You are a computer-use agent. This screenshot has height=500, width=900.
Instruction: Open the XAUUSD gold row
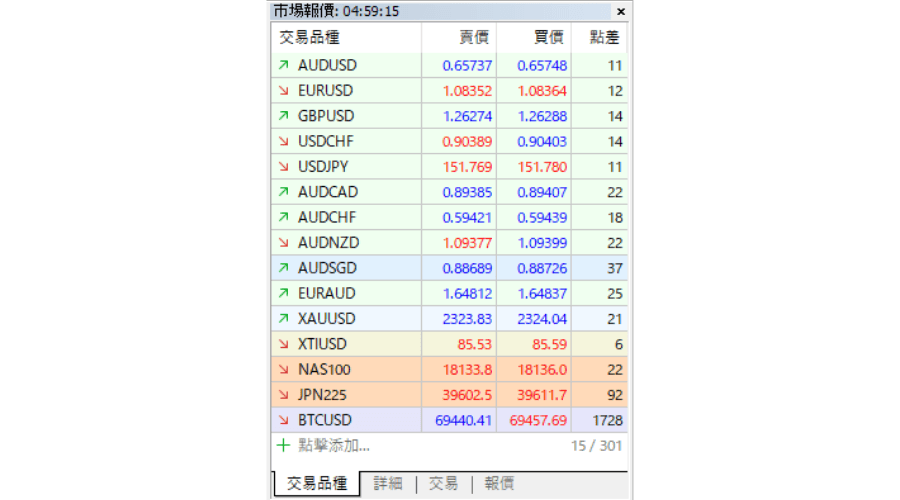[x=327, y=319]
